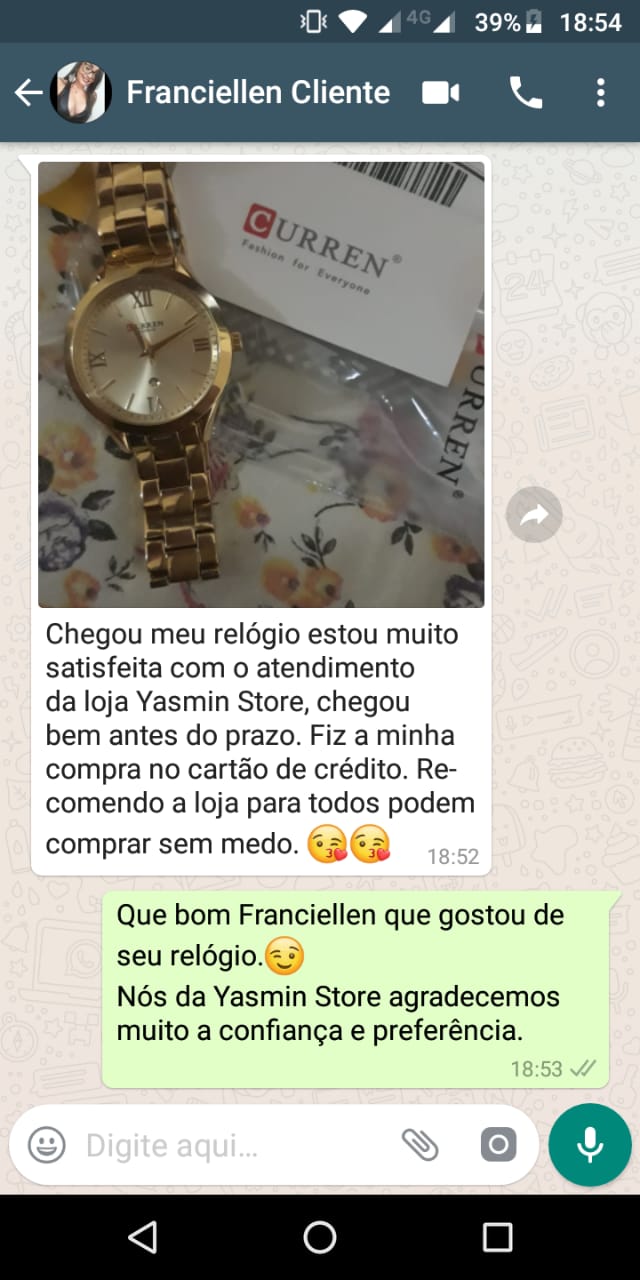Image resolution: width=640 pixels, height=1280 pixels.
Task: Focus the 'Digite aqui...' message field
Action: click(x=230, y=1145)
